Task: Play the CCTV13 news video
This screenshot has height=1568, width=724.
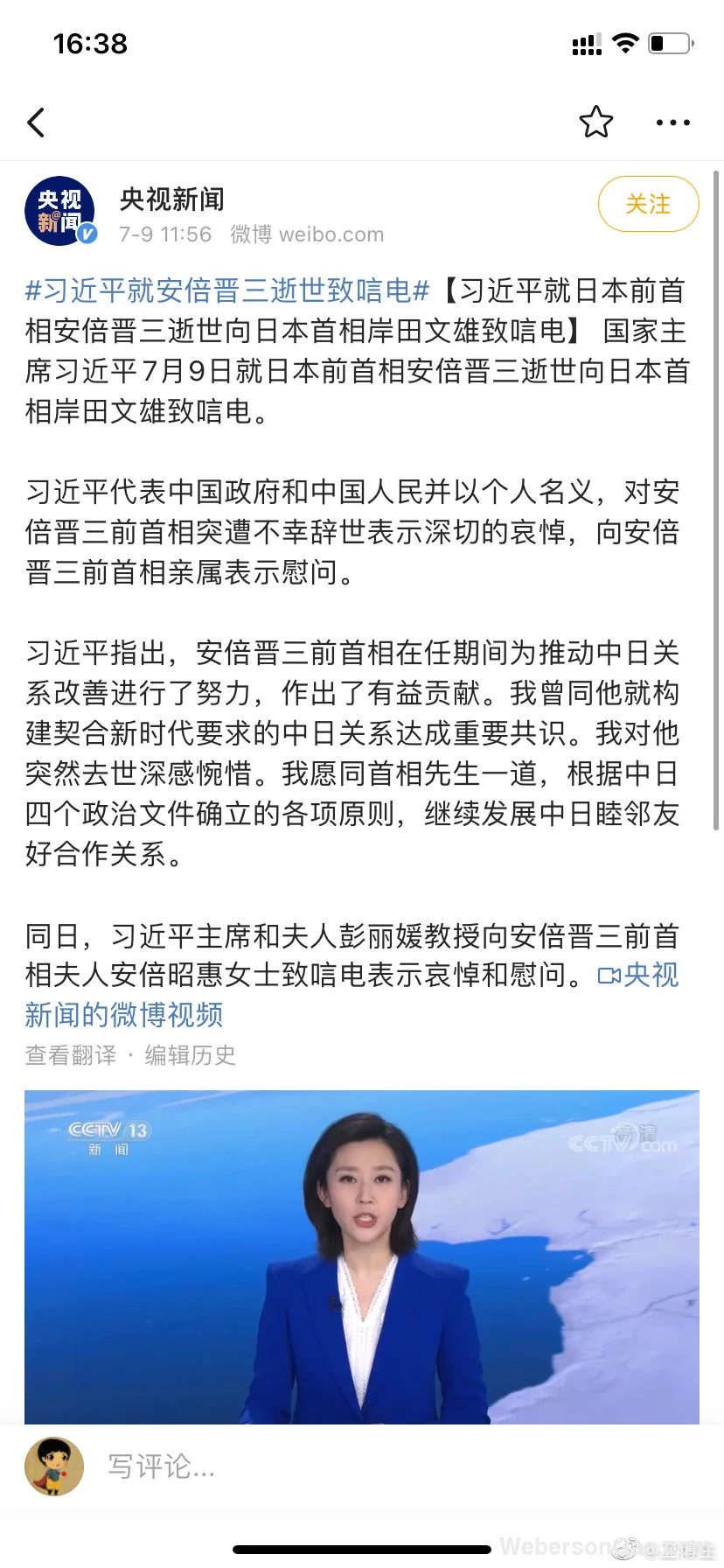Action: coord(362,1256)
